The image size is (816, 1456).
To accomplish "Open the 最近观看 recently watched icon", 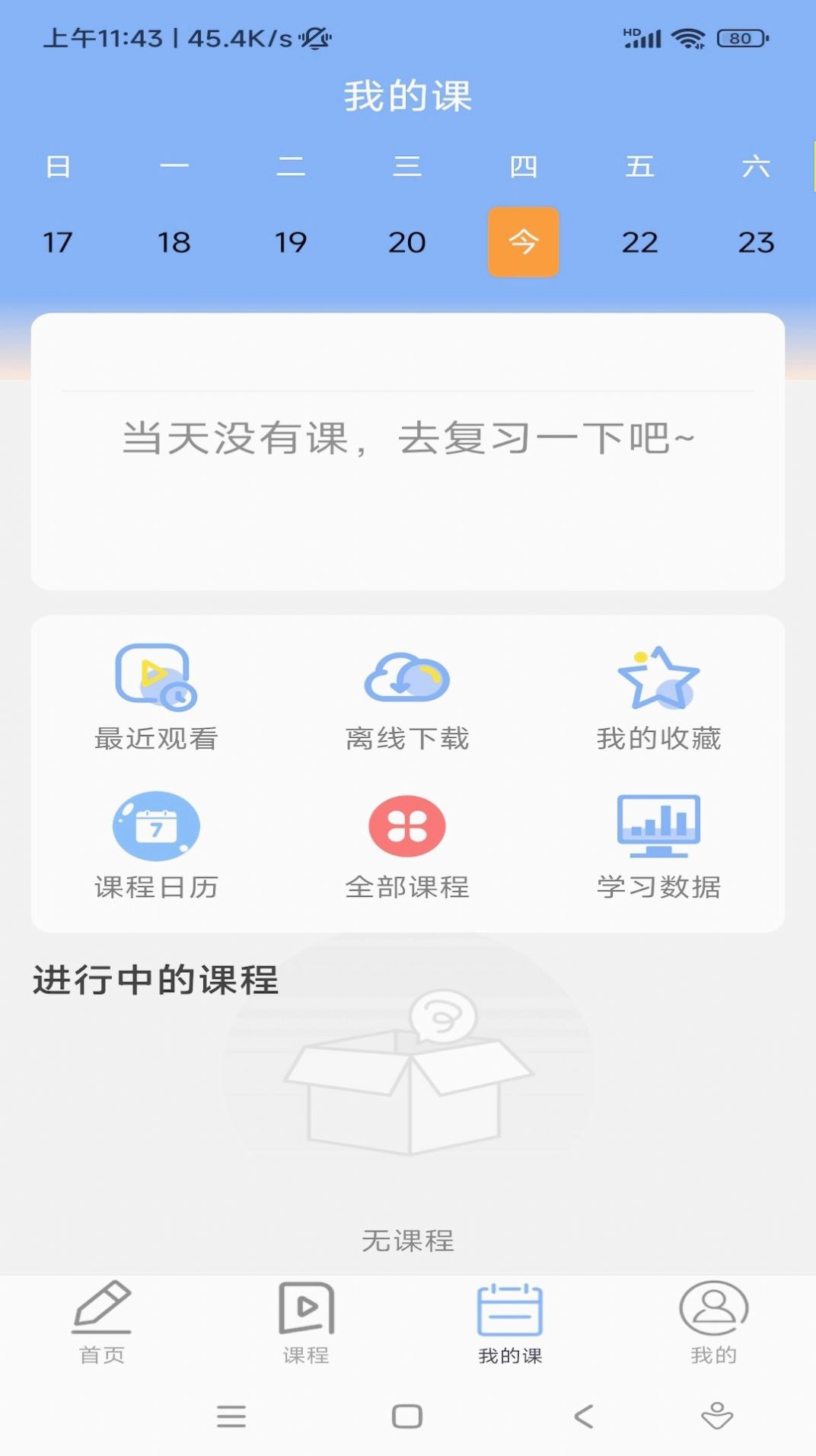I will coord(155,682).
